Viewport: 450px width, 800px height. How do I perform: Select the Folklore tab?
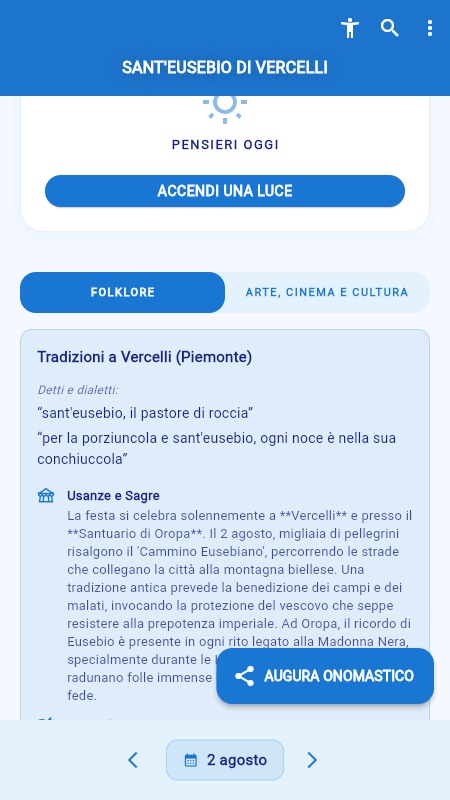click(x=122, y=292)
